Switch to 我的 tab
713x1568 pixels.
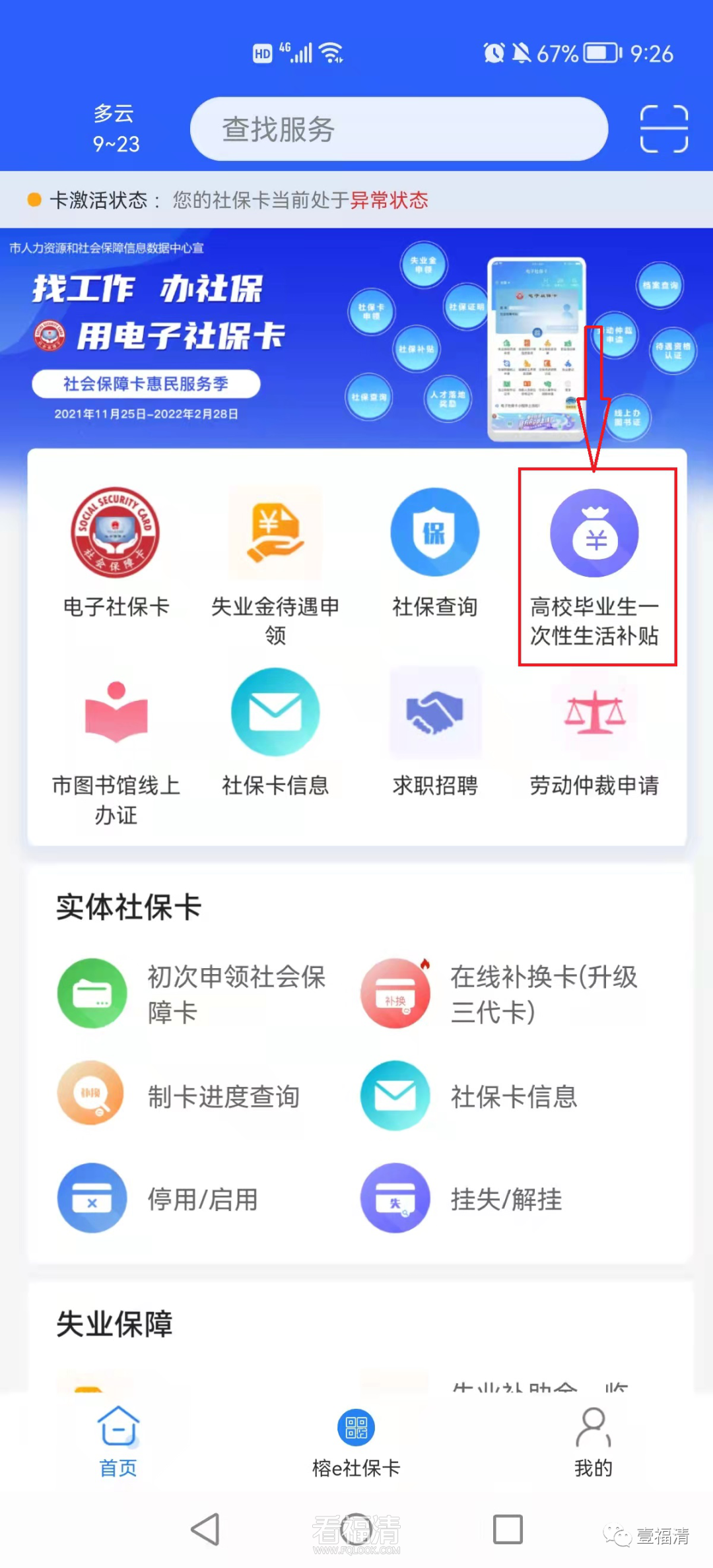593,1442
